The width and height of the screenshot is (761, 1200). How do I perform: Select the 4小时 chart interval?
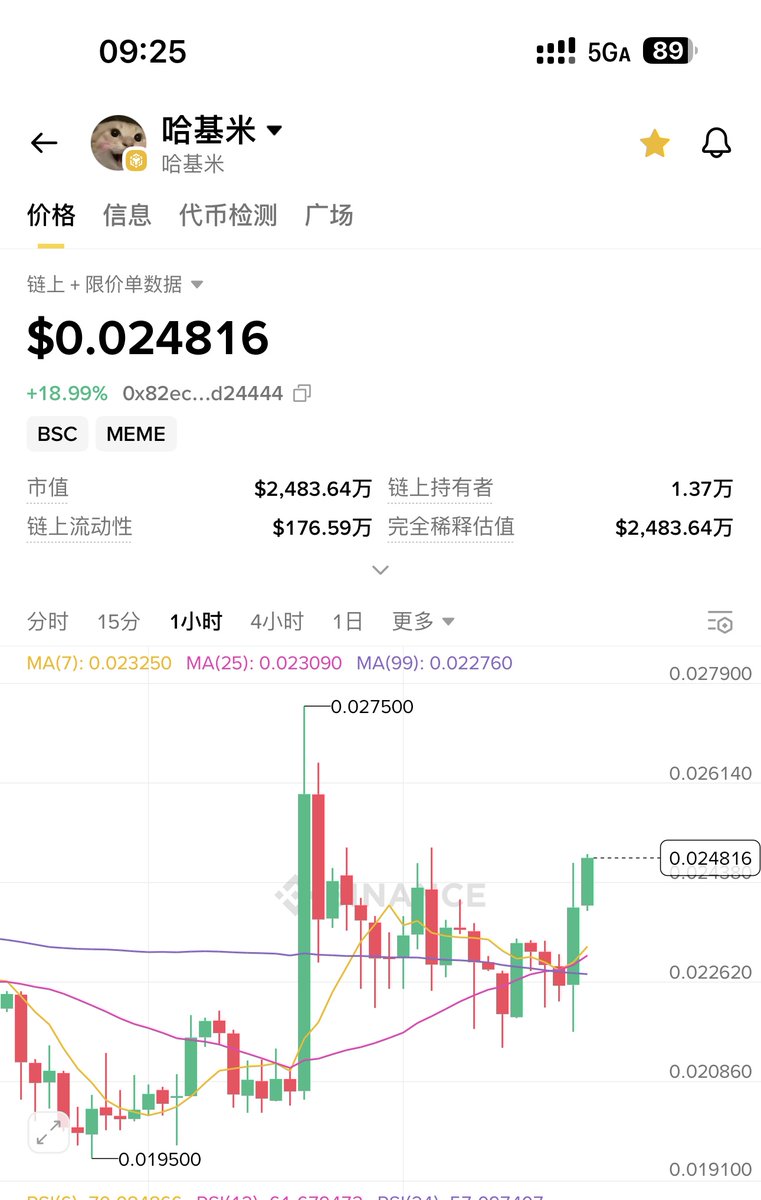(276, 622)
